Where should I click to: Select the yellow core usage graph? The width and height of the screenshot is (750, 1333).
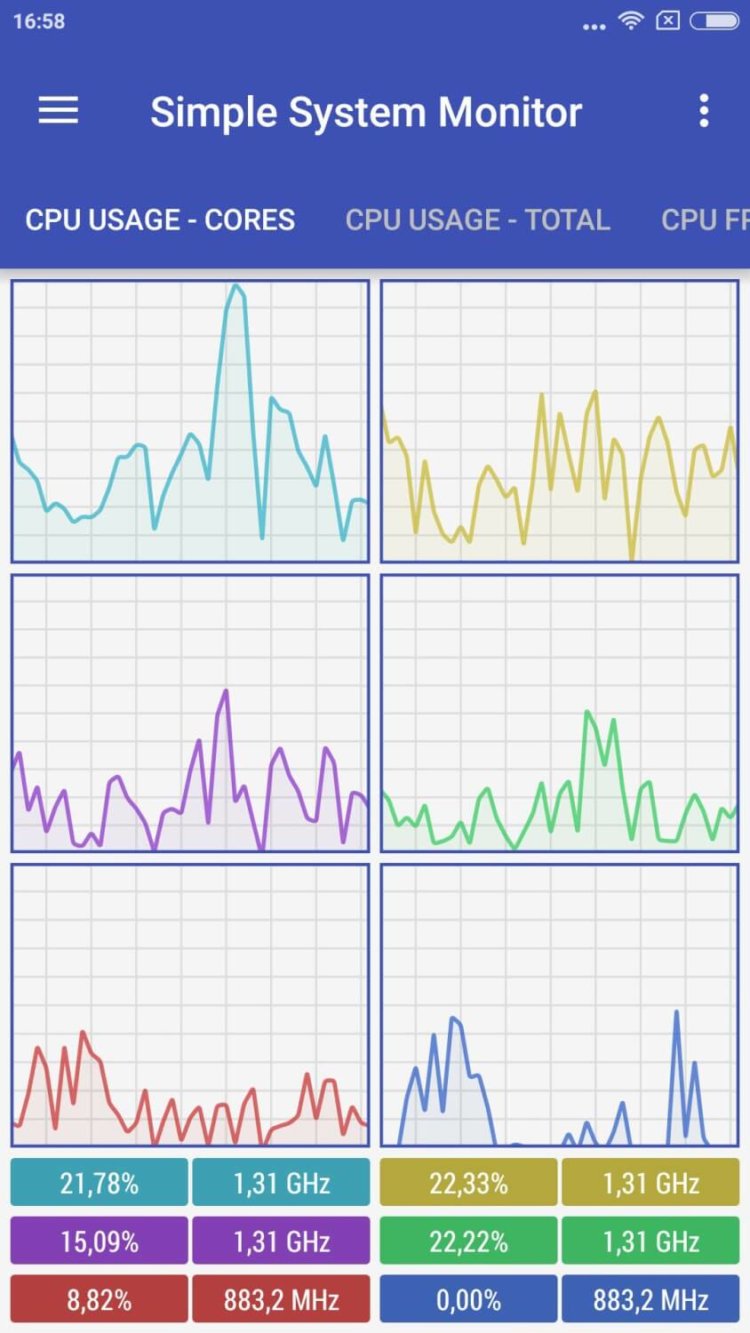tap(560, 420)
